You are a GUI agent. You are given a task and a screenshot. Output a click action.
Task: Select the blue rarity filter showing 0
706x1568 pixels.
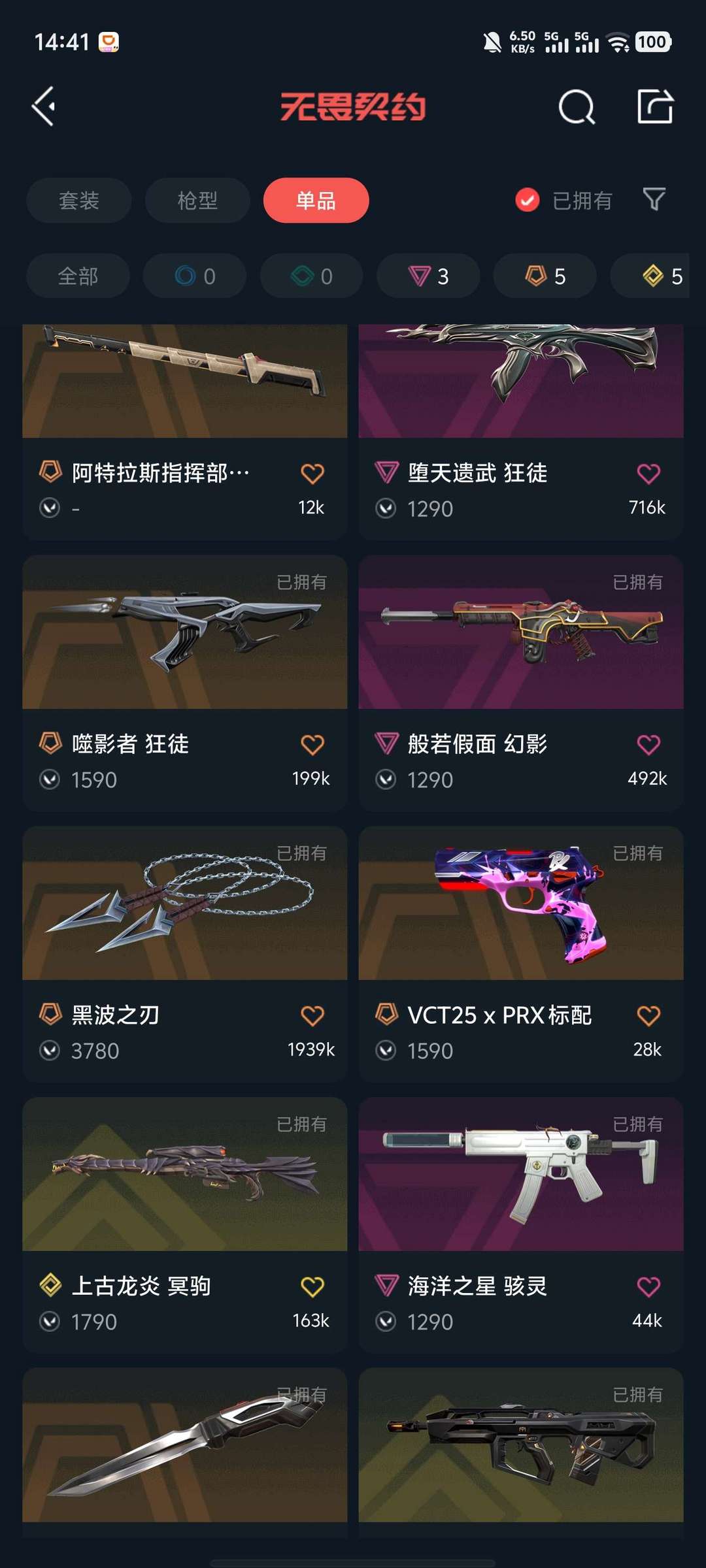tap(193, 276)
